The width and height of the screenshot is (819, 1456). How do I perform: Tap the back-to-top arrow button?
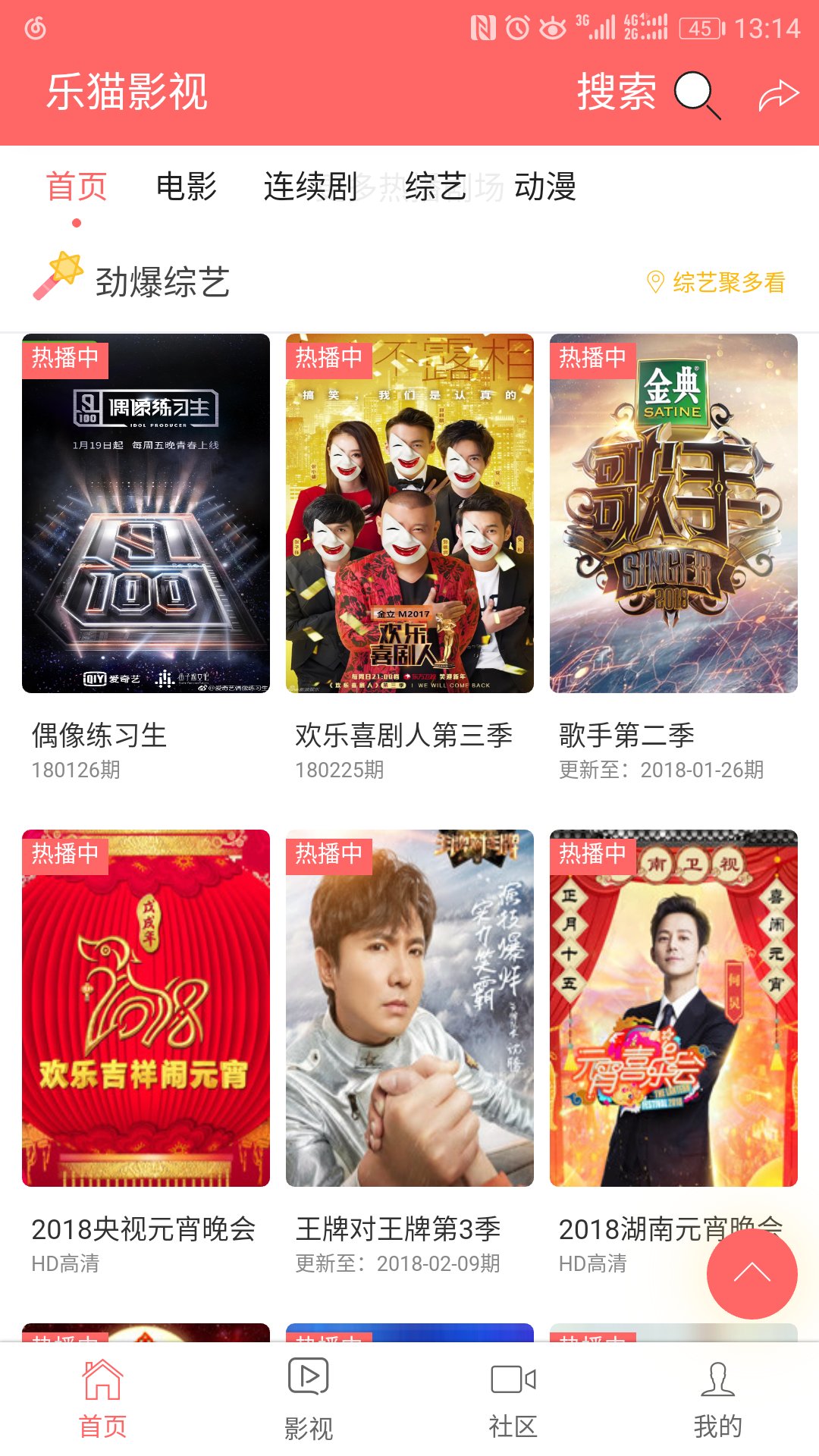[x=752, y=1273]
